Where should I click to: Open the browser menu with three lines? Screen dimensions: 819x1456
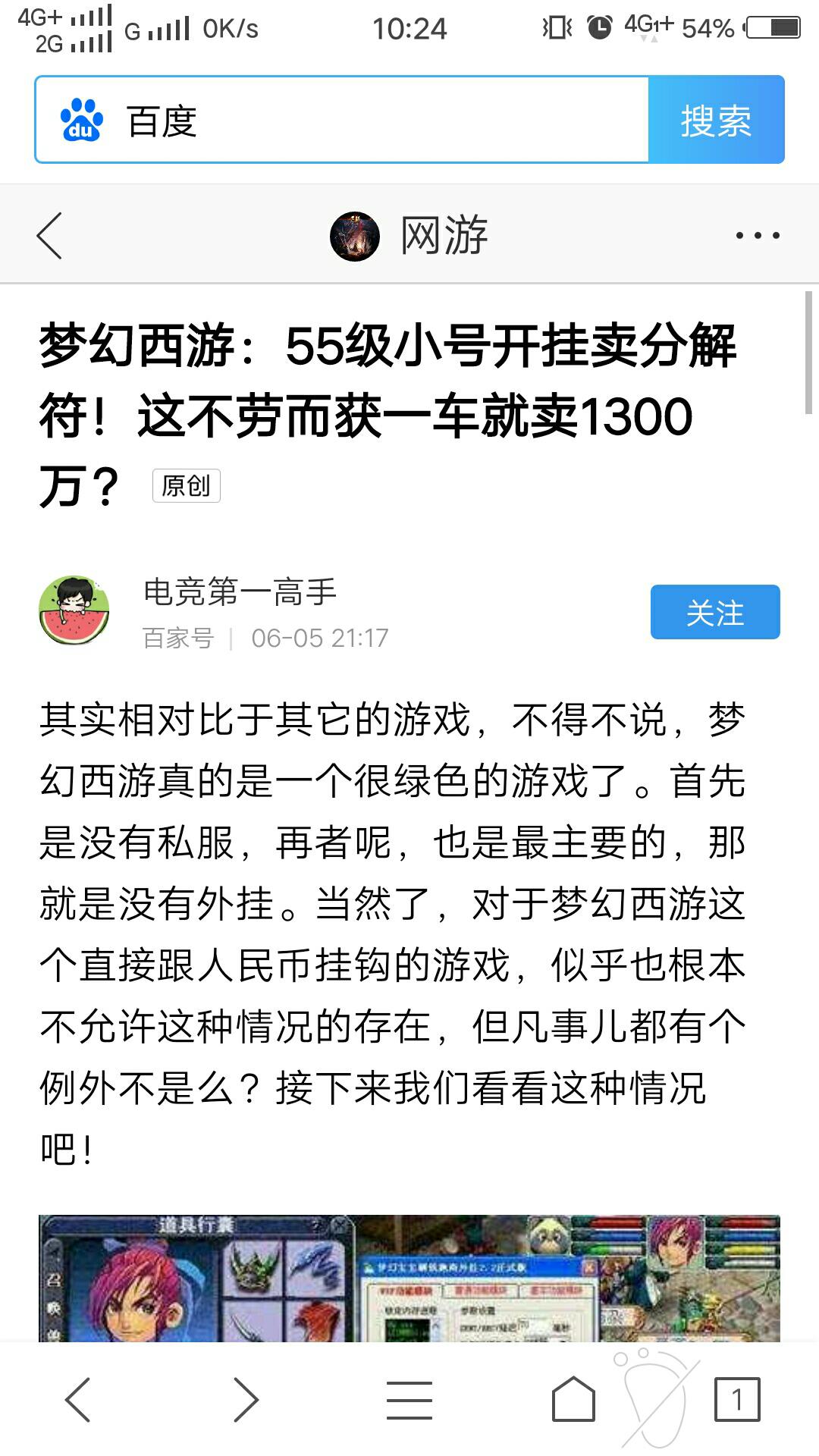(x=409, y=1399)
